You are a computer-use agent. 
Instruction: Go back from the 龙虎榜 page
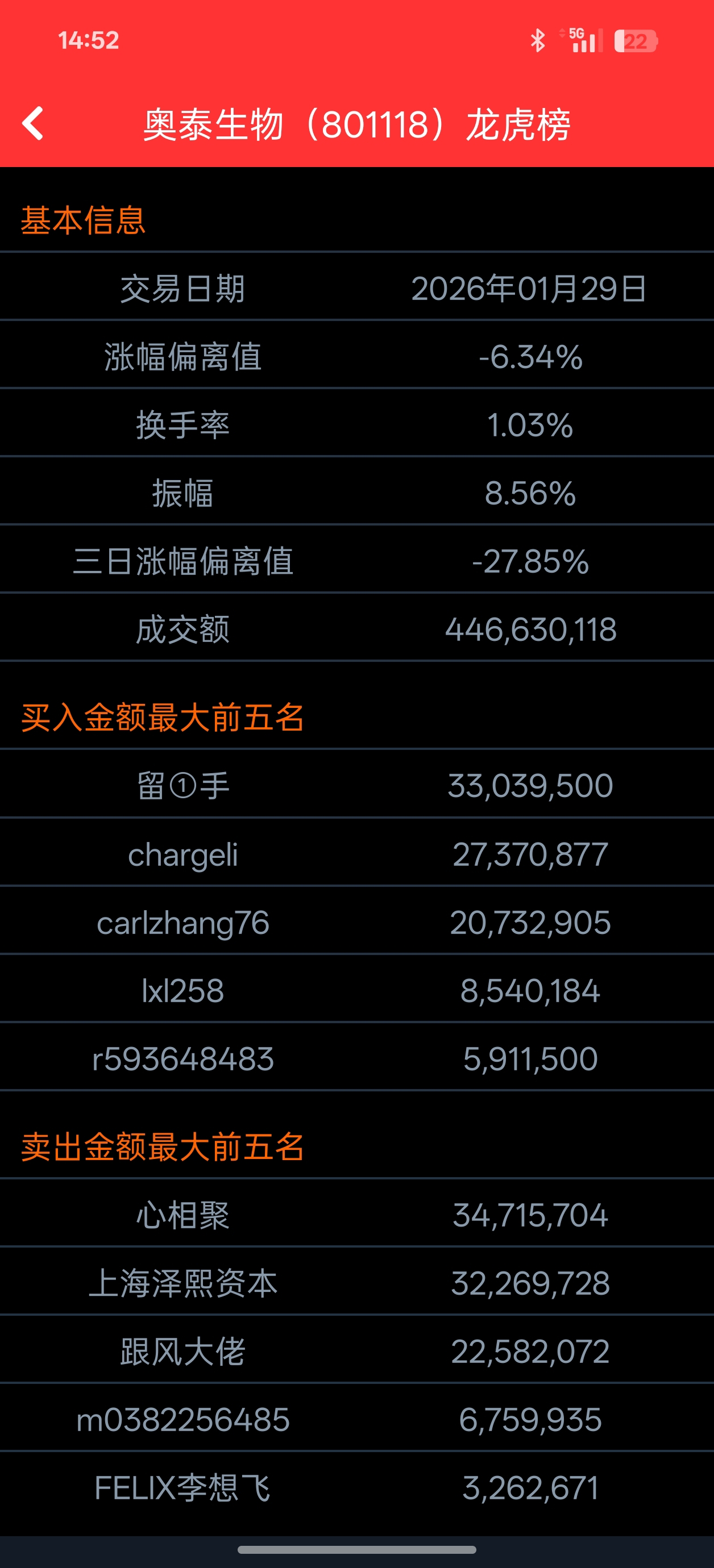pyautogui.click(x=33, y=124)
